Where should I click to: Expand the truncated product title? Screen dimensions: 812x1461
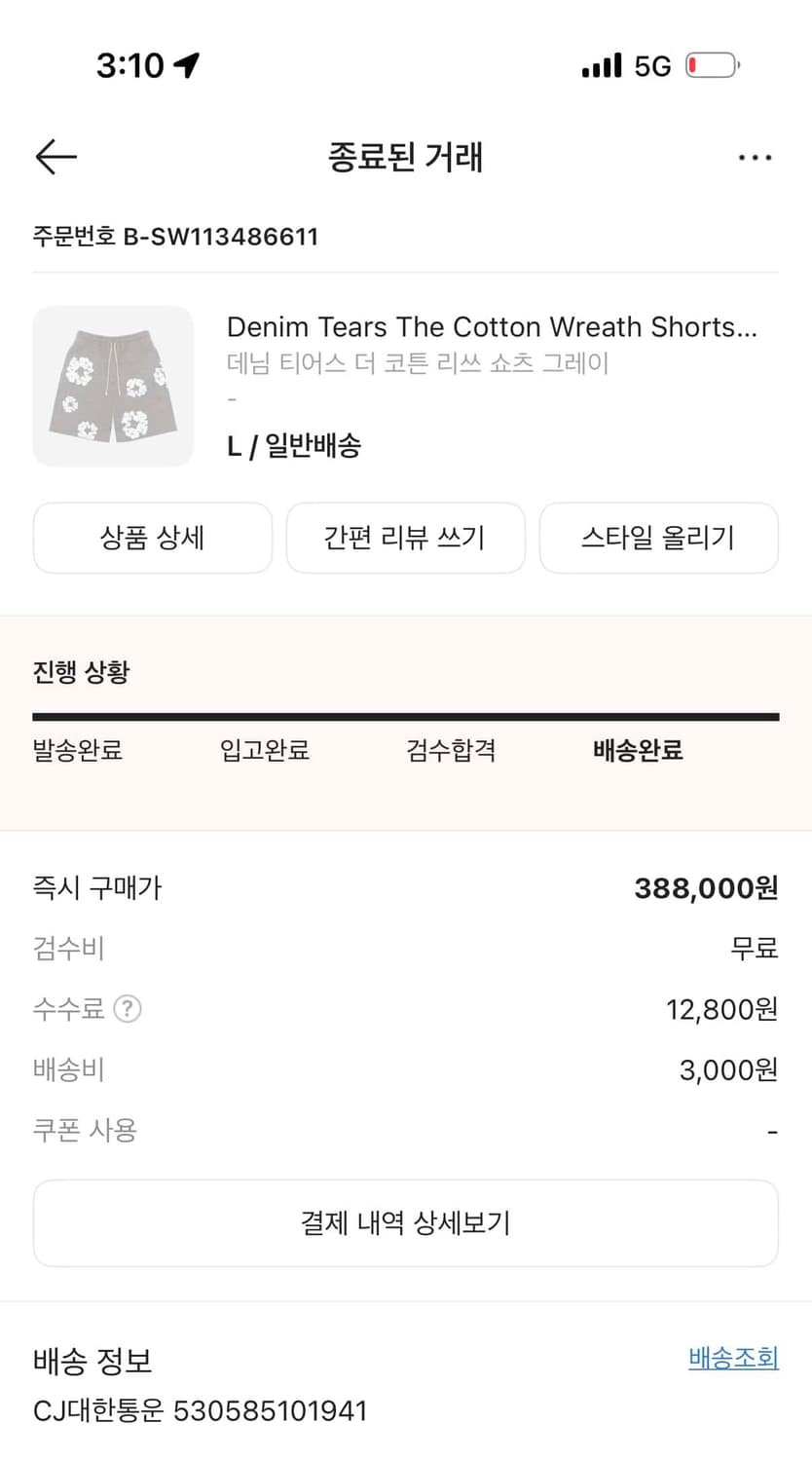coord(498,327)
